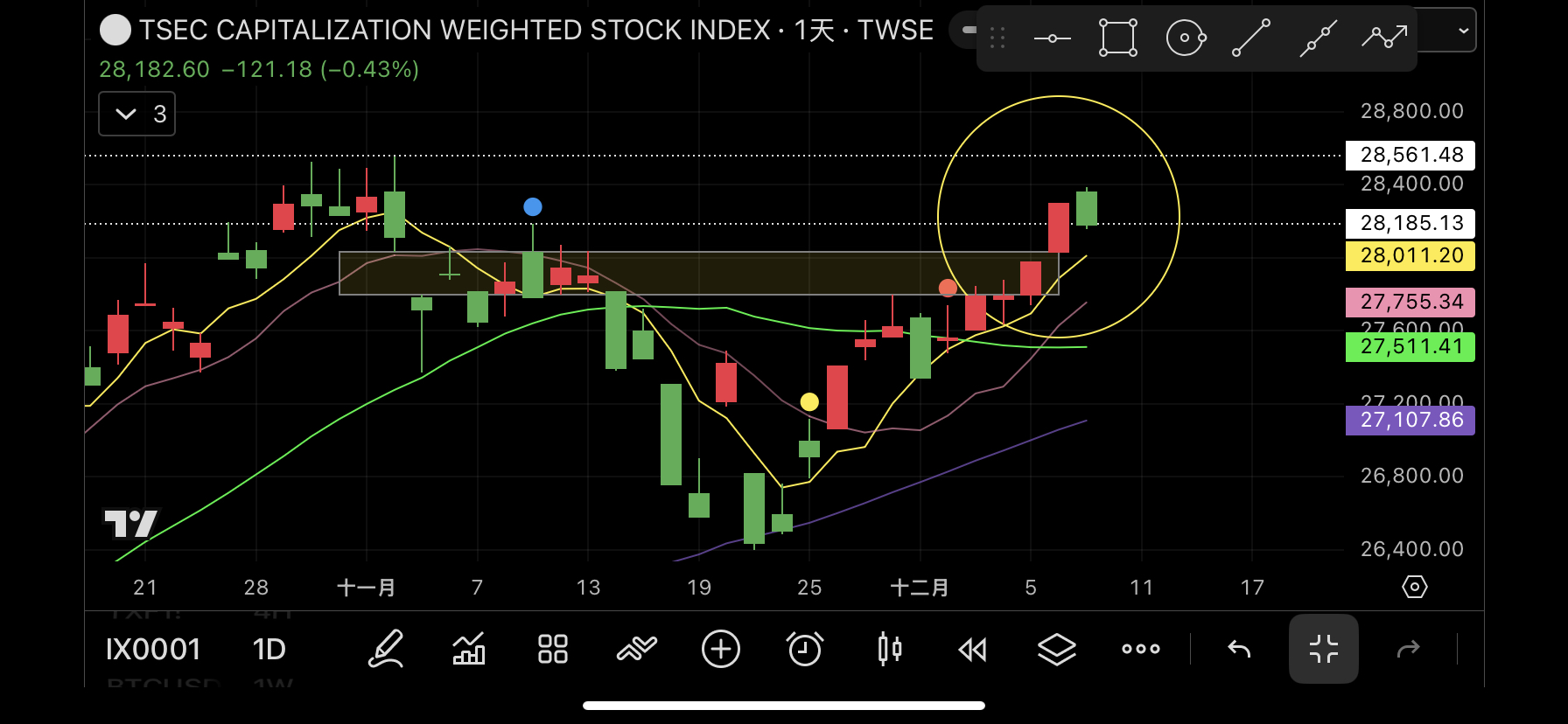Select the trend line tool
This screenshot has width=1568, height=724.
coord(1251,38)
